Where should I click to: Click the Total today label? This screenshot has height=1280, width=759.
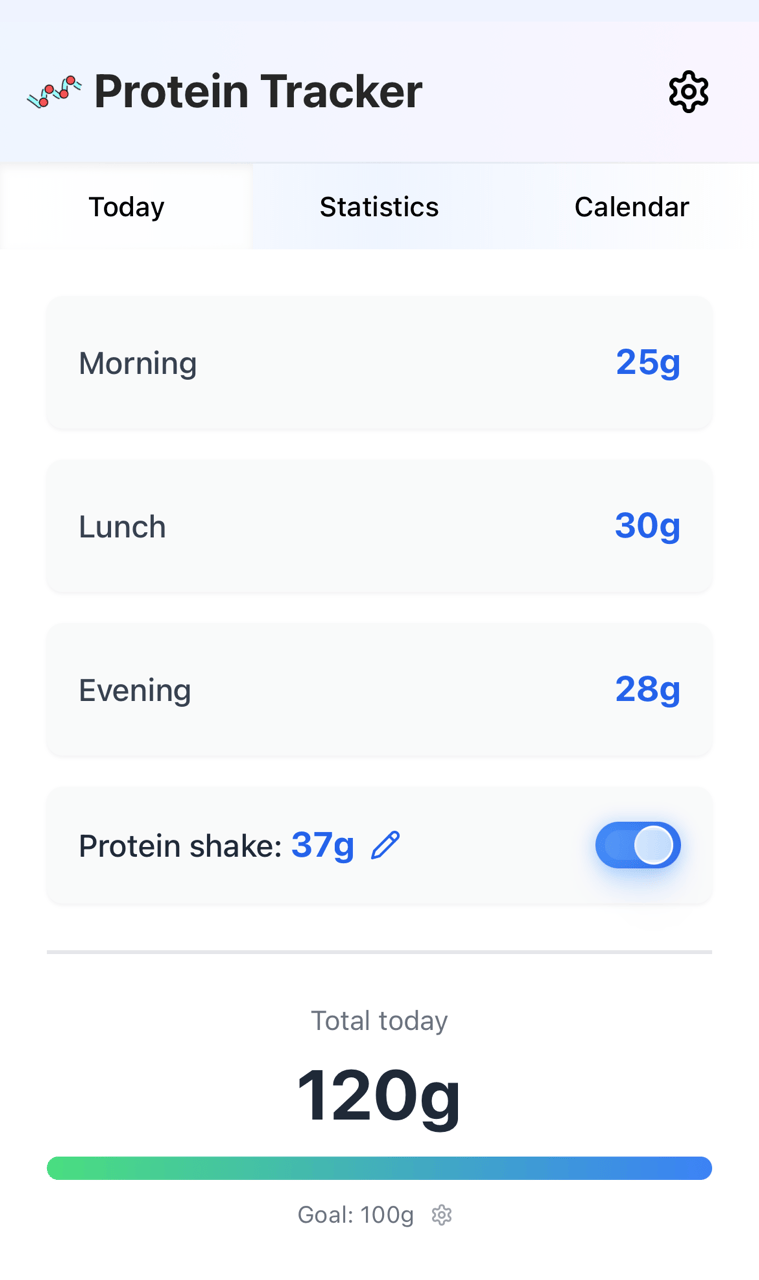379,1020
